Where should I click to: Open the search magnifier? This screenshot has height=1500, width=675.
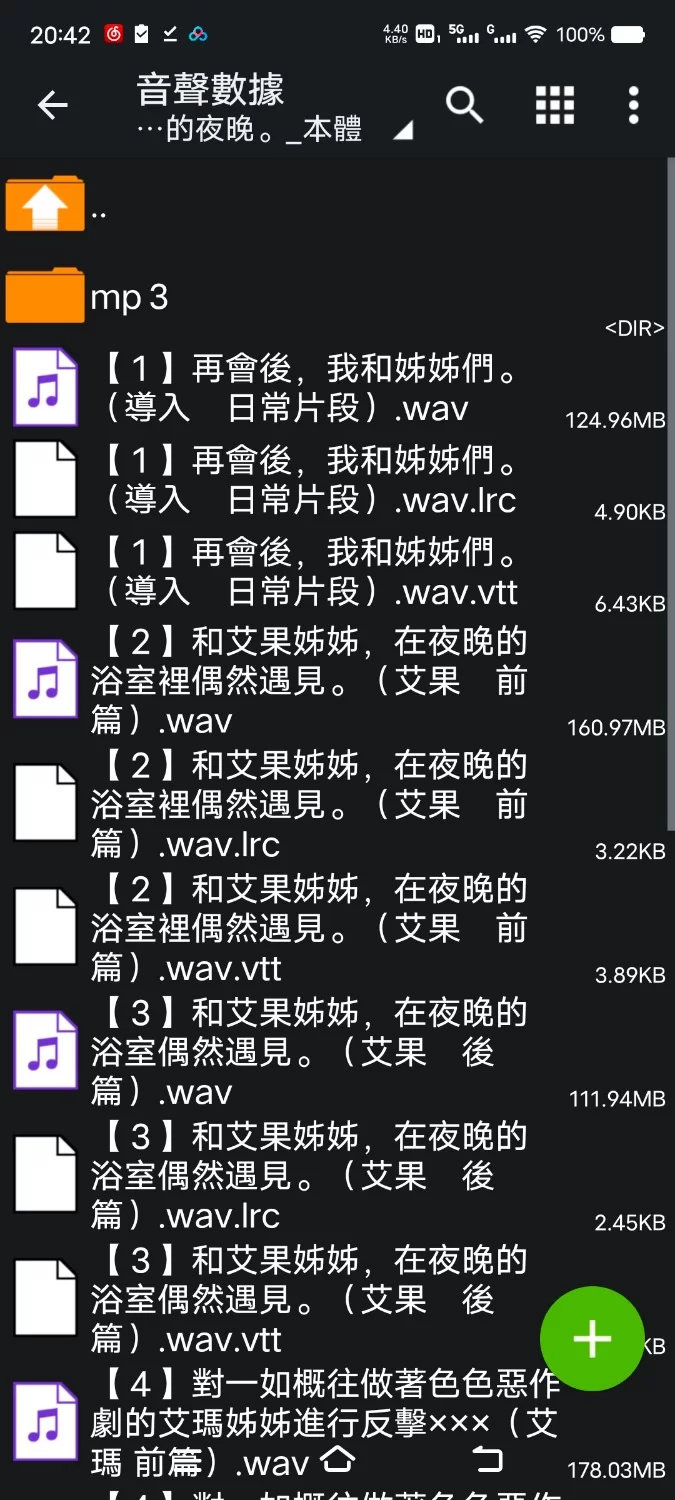click(x=464, y=104)
